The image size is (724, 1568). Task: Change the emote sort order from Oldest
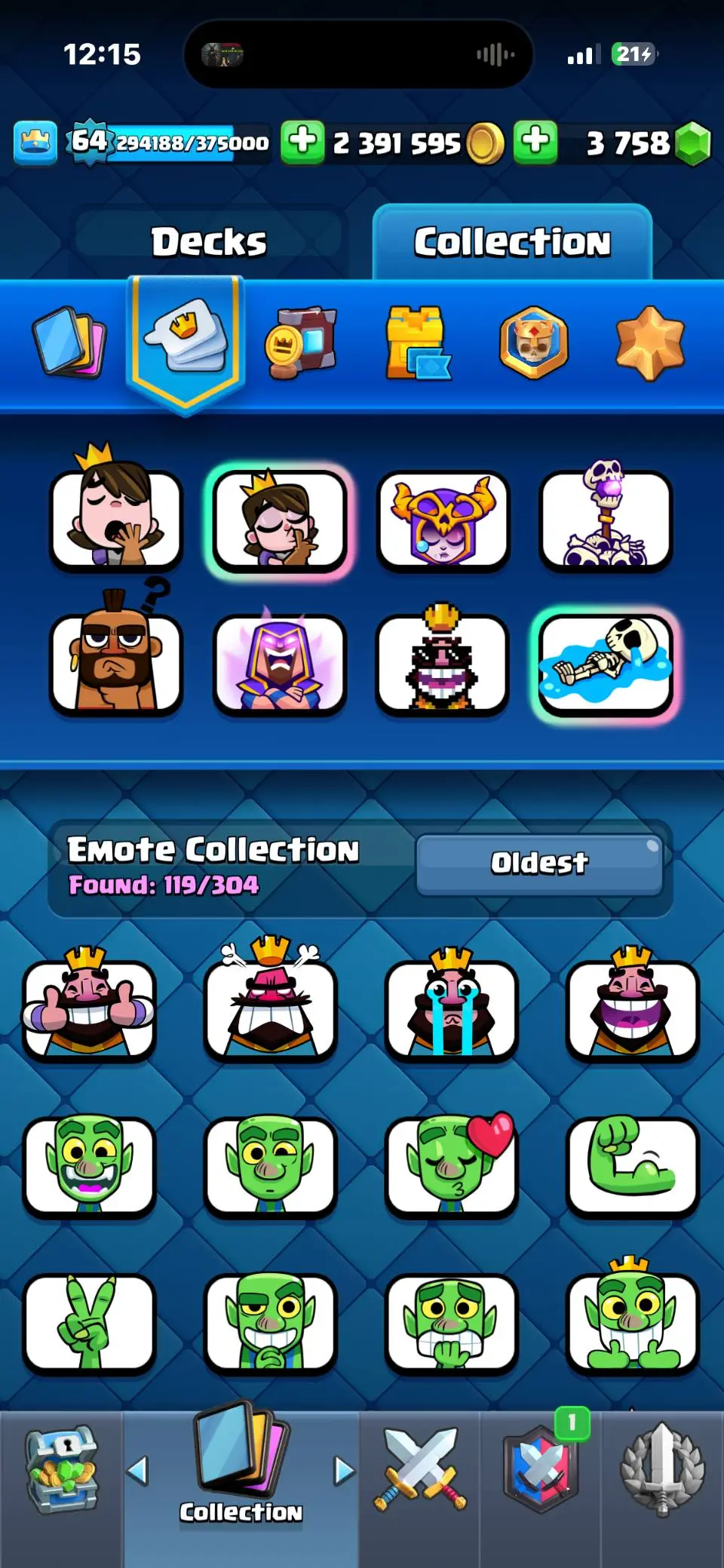539,863
